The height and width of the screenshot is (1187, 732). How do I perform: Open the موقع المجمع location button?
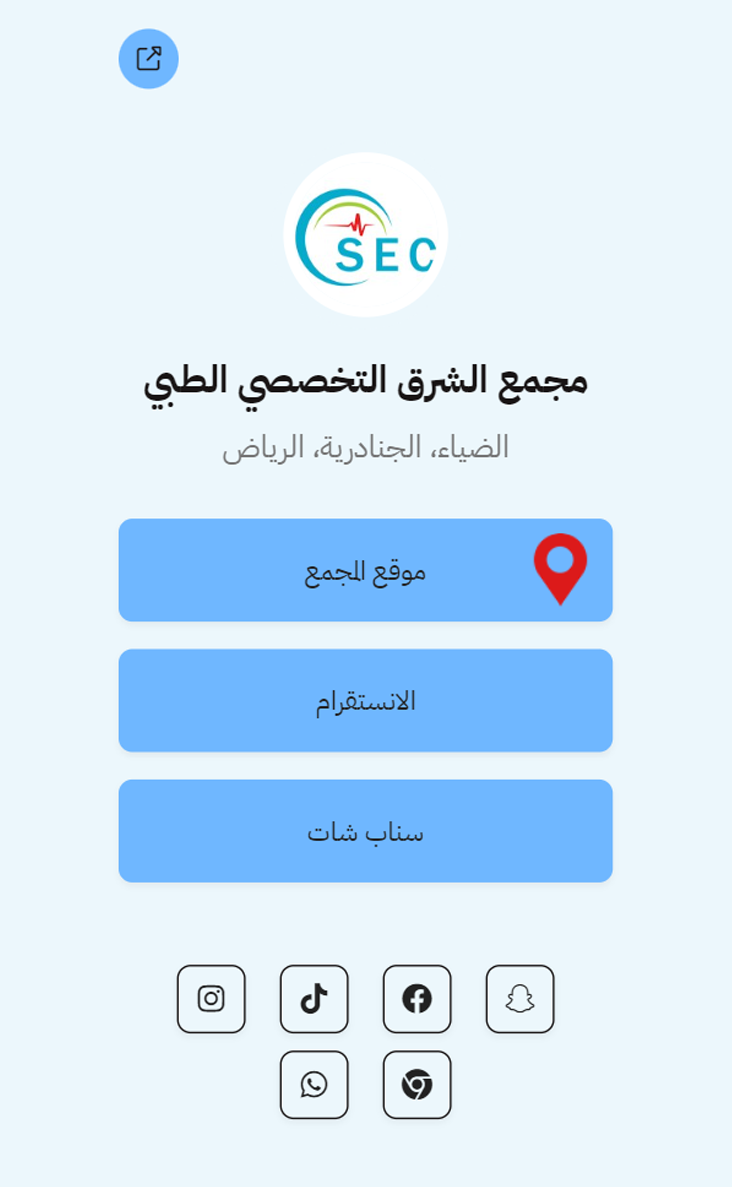tap(366, 570)
